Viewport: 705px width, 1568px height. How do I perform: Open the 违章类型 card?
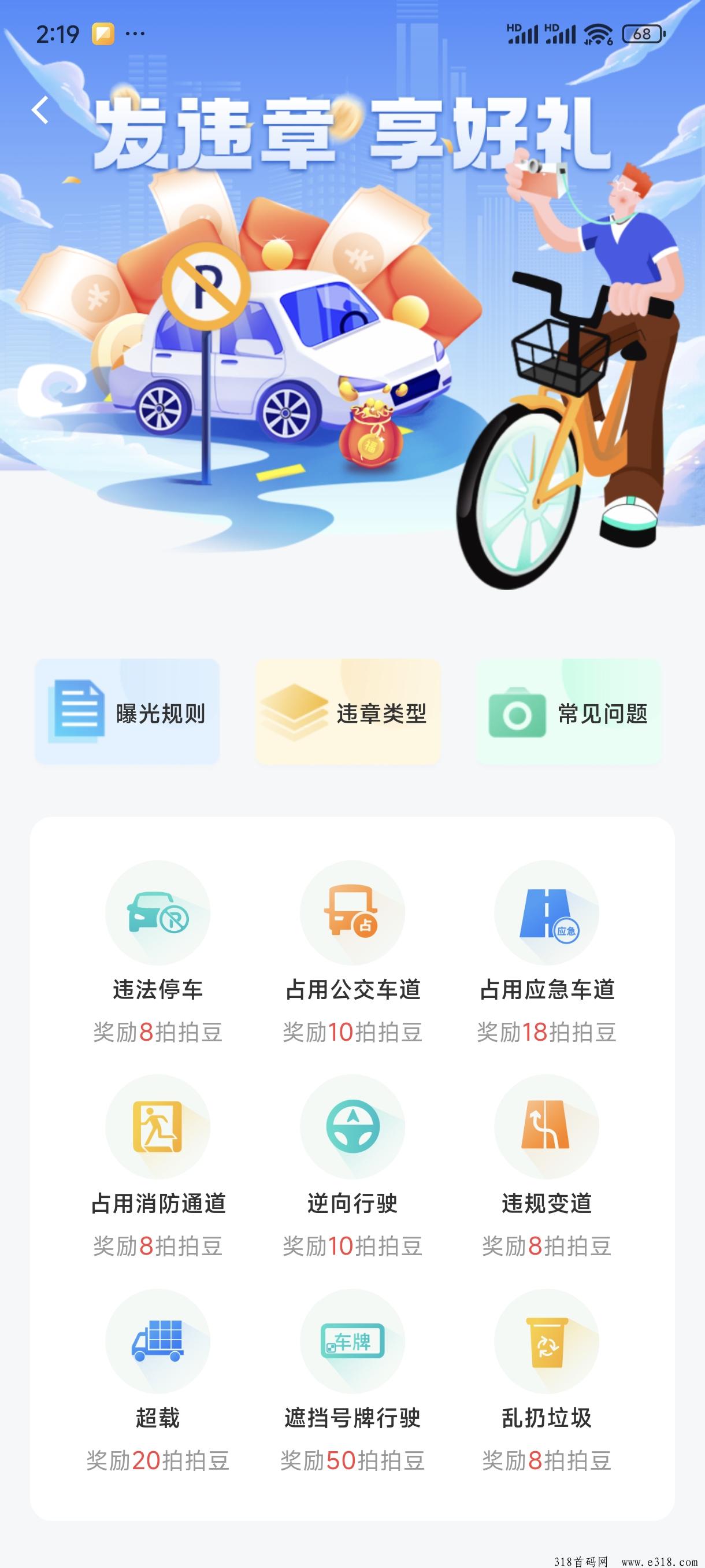coord(348,712)
